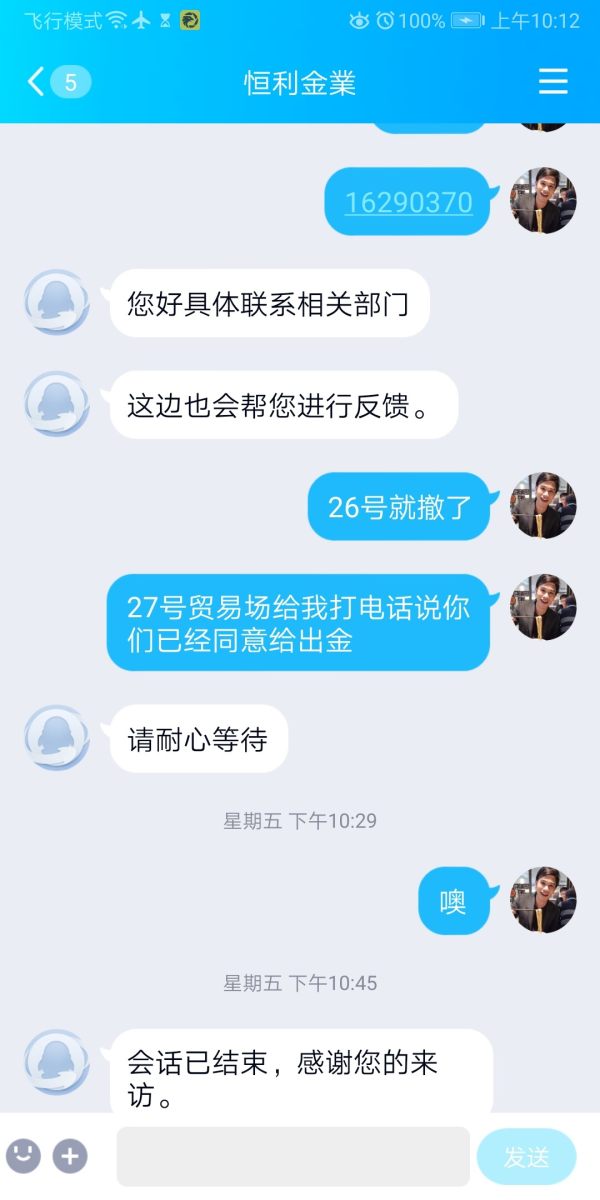Open my avatar beside 26号就撤了
This screenshot has width=600, height=1200.
click(x=543, y=505)
